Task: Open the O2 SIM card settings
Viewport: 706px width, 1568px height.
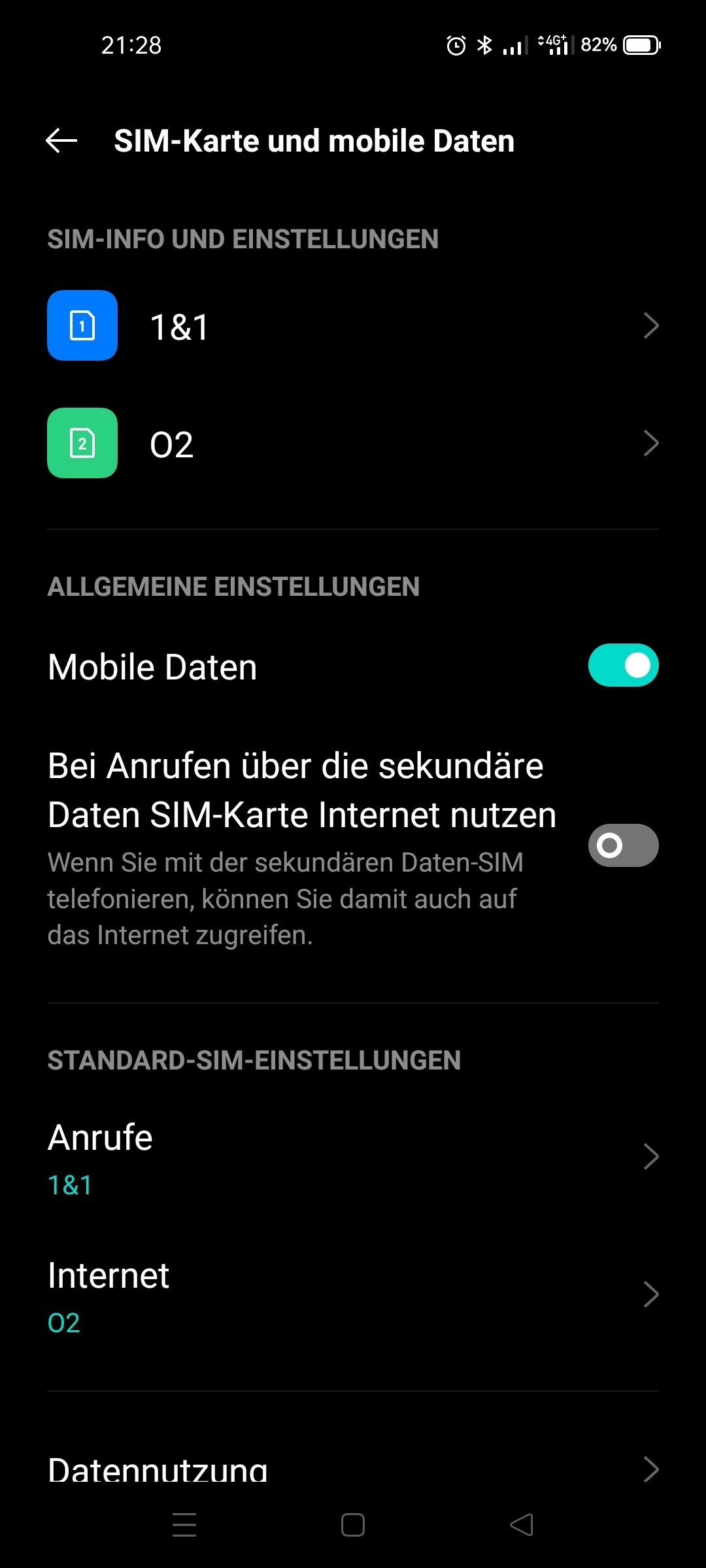Action: point(353,443)
